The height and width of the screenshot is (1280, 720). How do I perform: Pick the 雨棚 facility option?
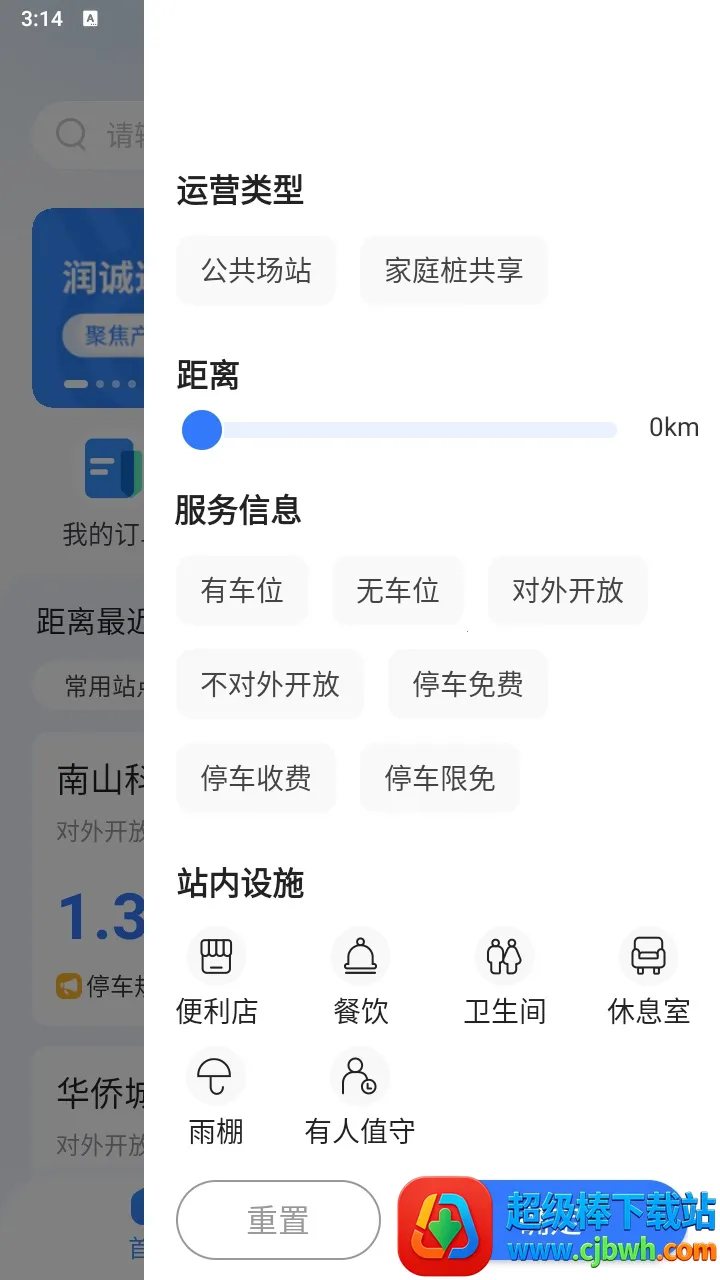point(216,1097)
